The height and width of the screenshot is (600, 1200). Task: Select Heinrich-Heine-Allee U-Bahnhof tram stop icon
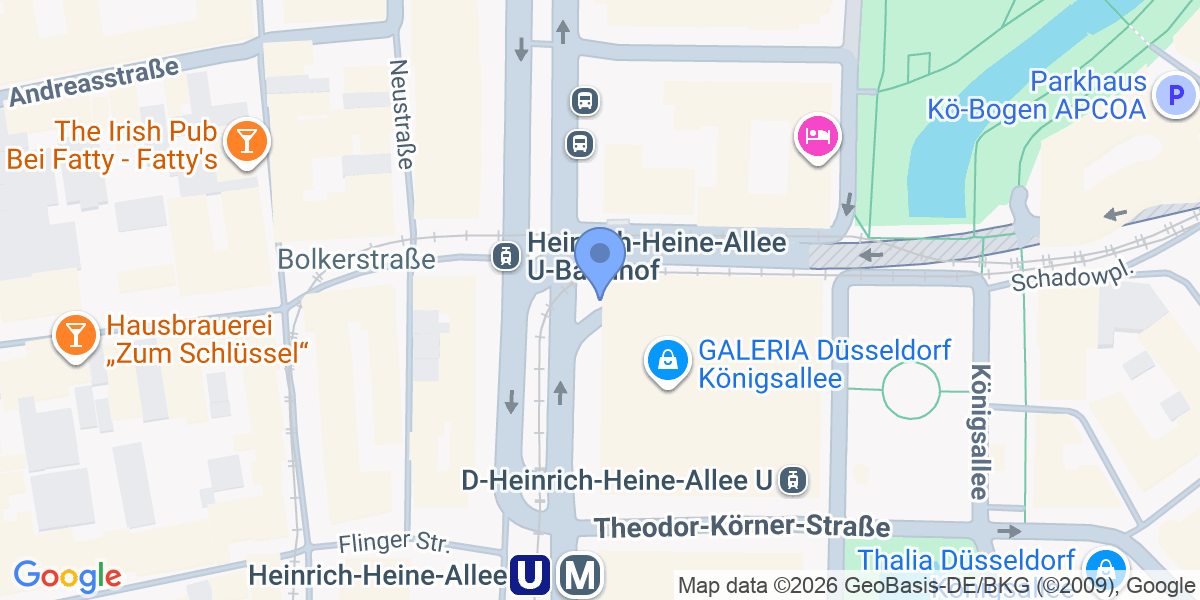pyautogui.click(x=506, y=257)
